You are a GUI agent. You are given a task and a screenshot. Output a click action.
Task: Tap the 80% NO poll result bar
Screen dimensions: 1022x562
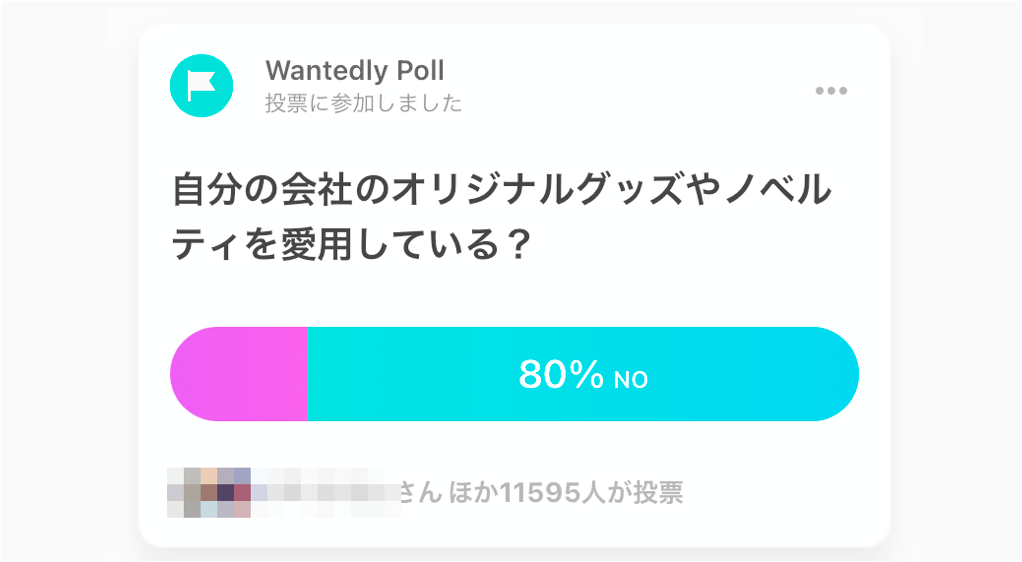(x=582, y=374)
